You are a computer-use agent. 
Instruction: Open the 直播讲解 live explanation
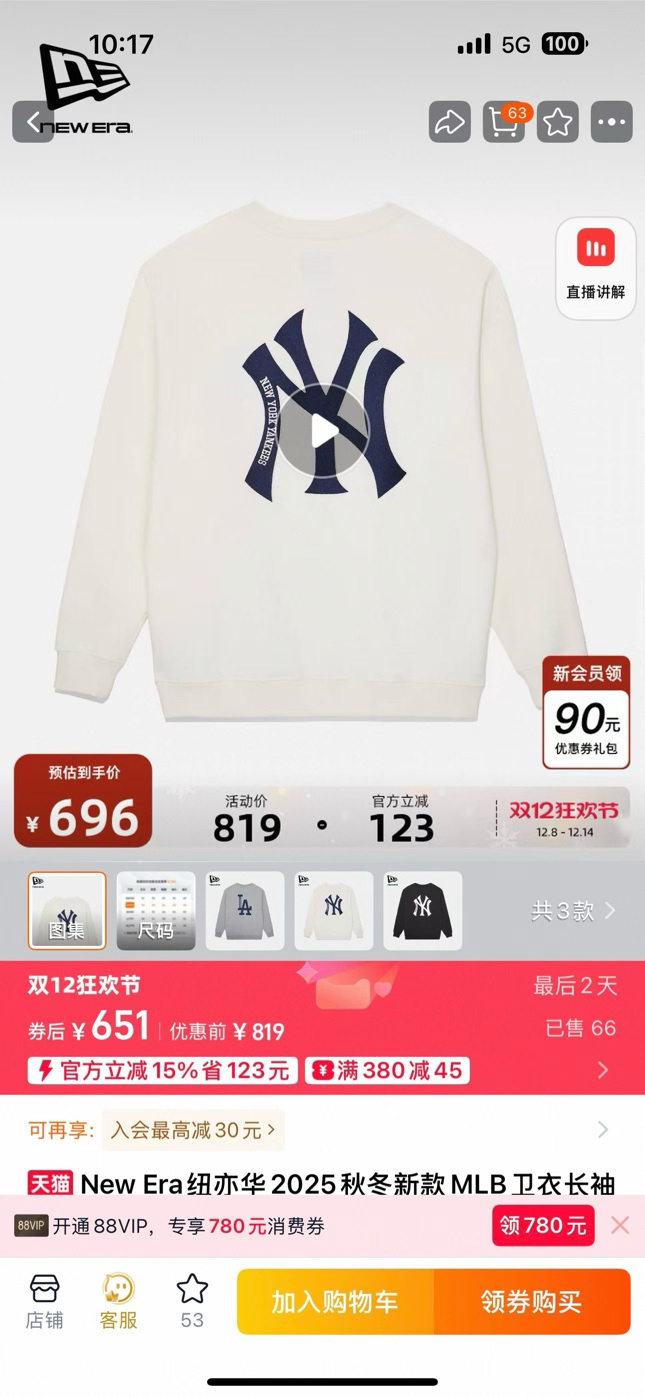(595, 267)
